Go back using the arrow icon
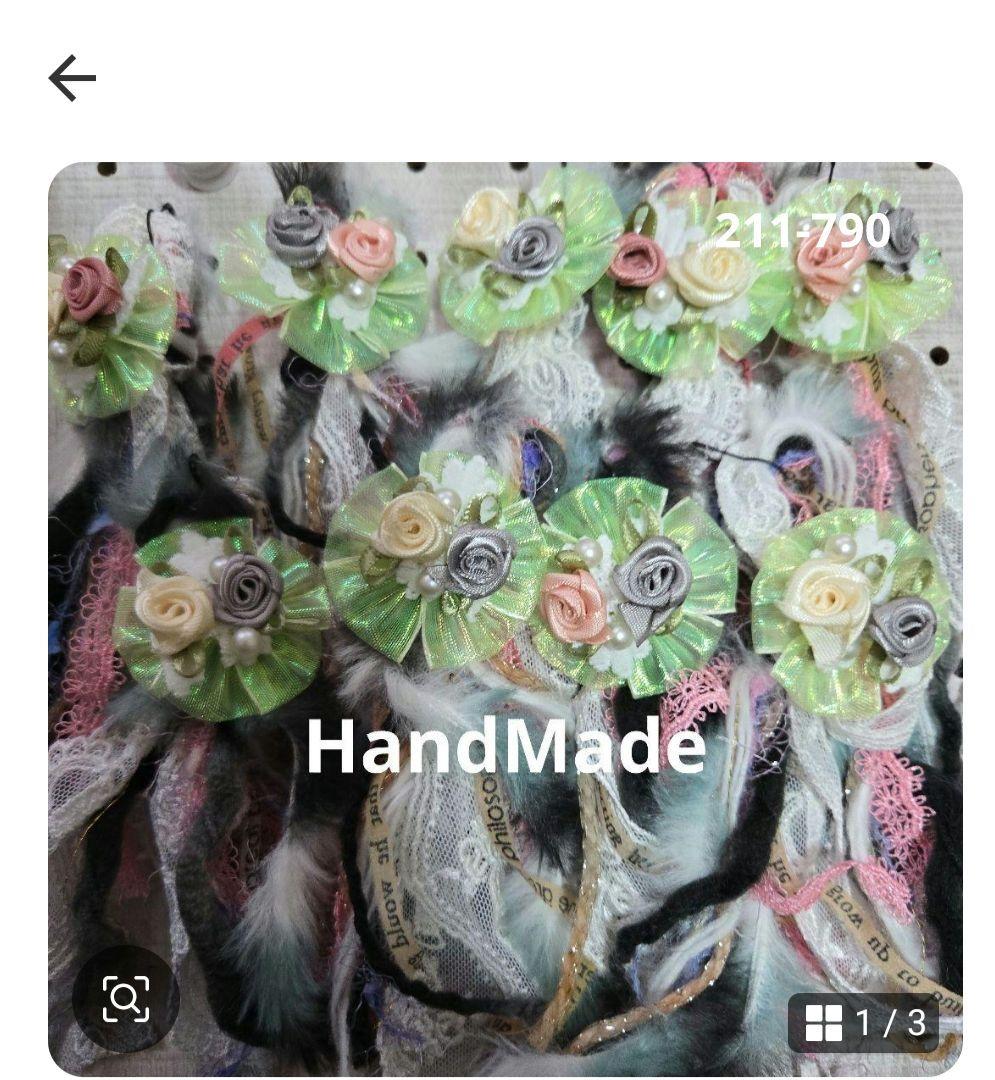This screenshot has height=1080, width=995. coord(72,78)
